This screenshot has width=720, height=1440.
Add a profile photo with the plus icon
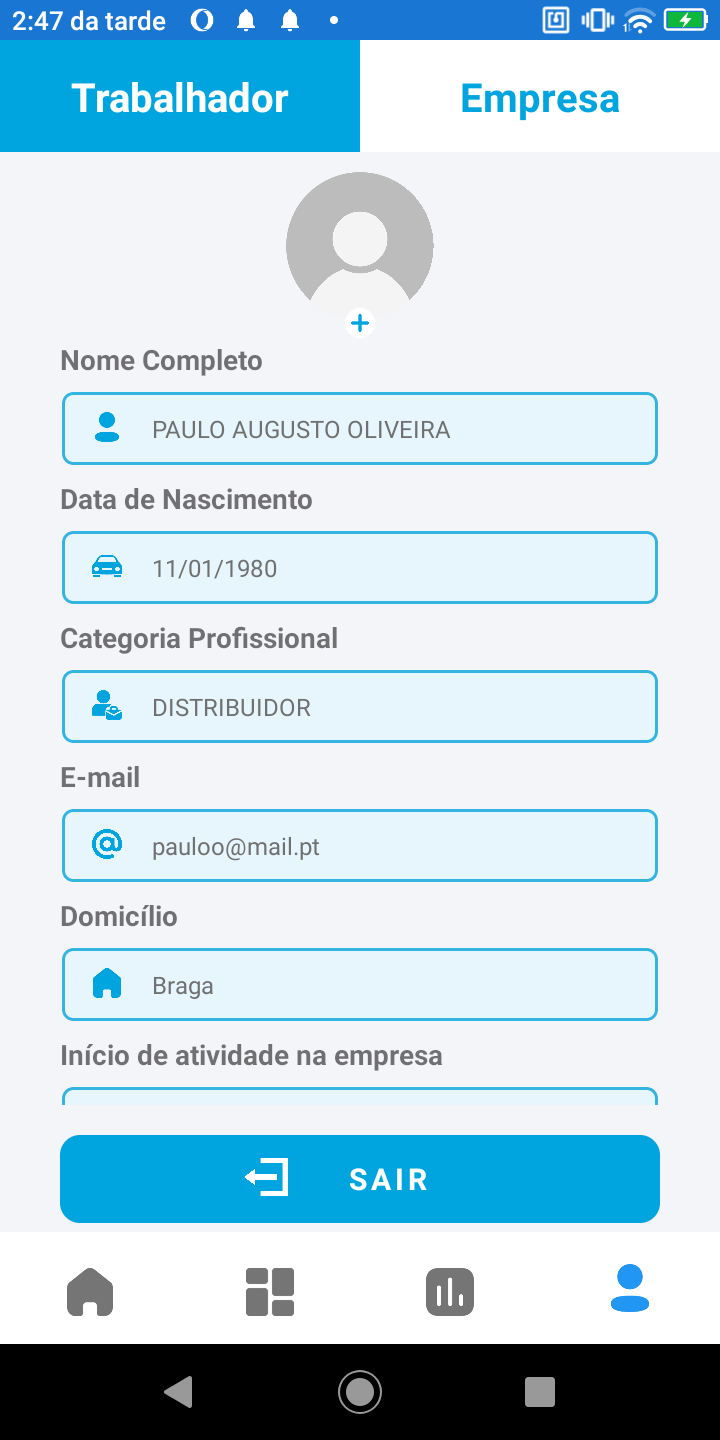tap(360, 323)
